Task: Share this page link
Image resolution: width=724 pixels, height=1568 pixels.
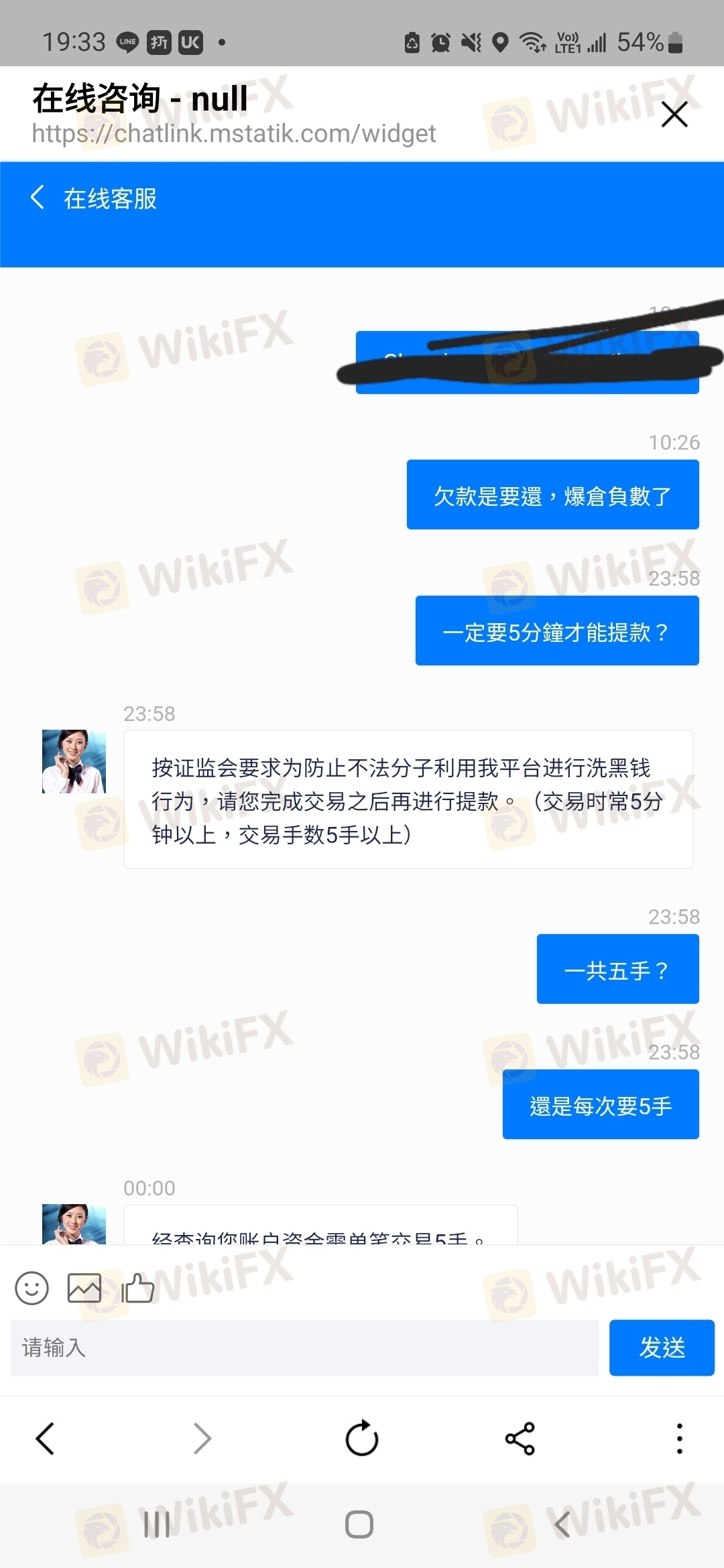Action: (x=520, y=1439)
